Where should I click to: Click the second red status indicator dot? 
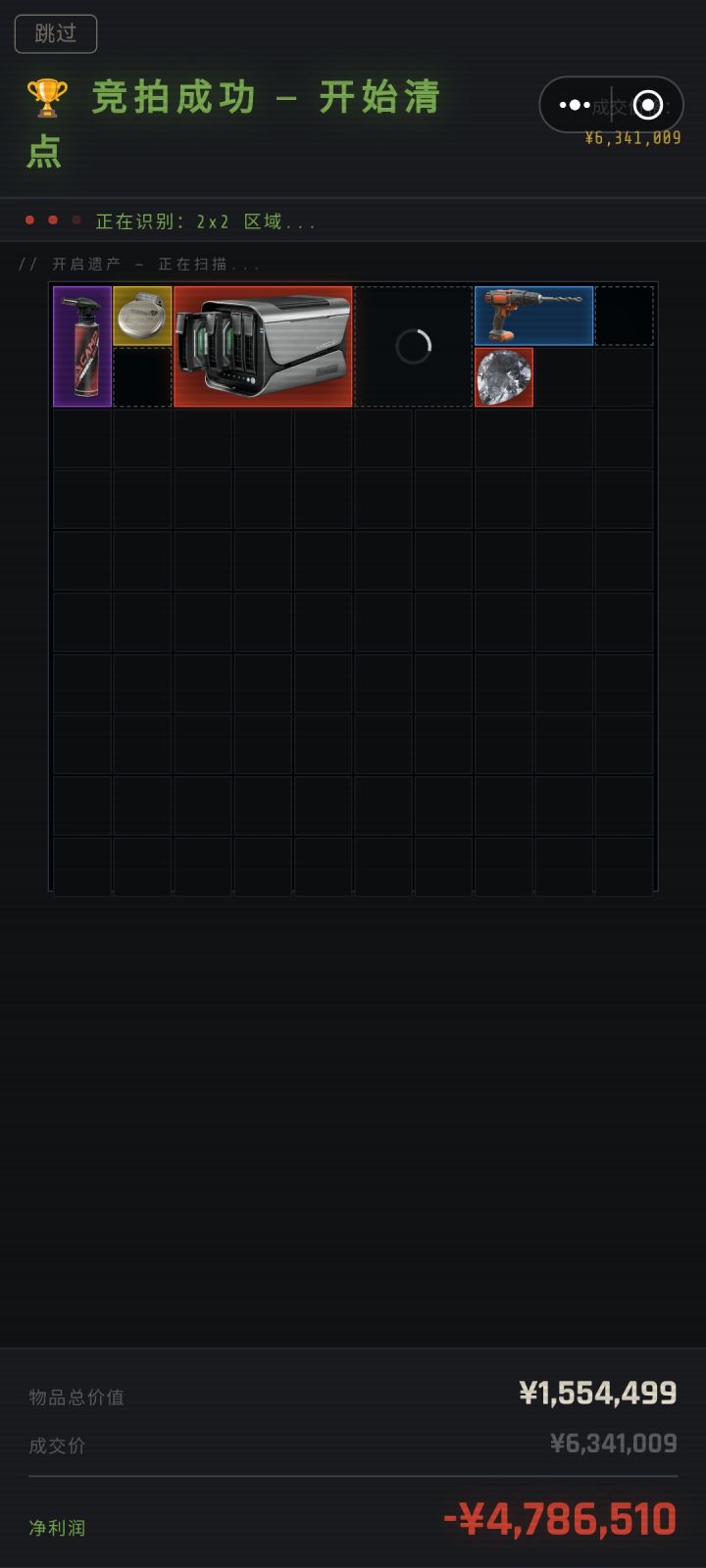[x=51, y=220]
